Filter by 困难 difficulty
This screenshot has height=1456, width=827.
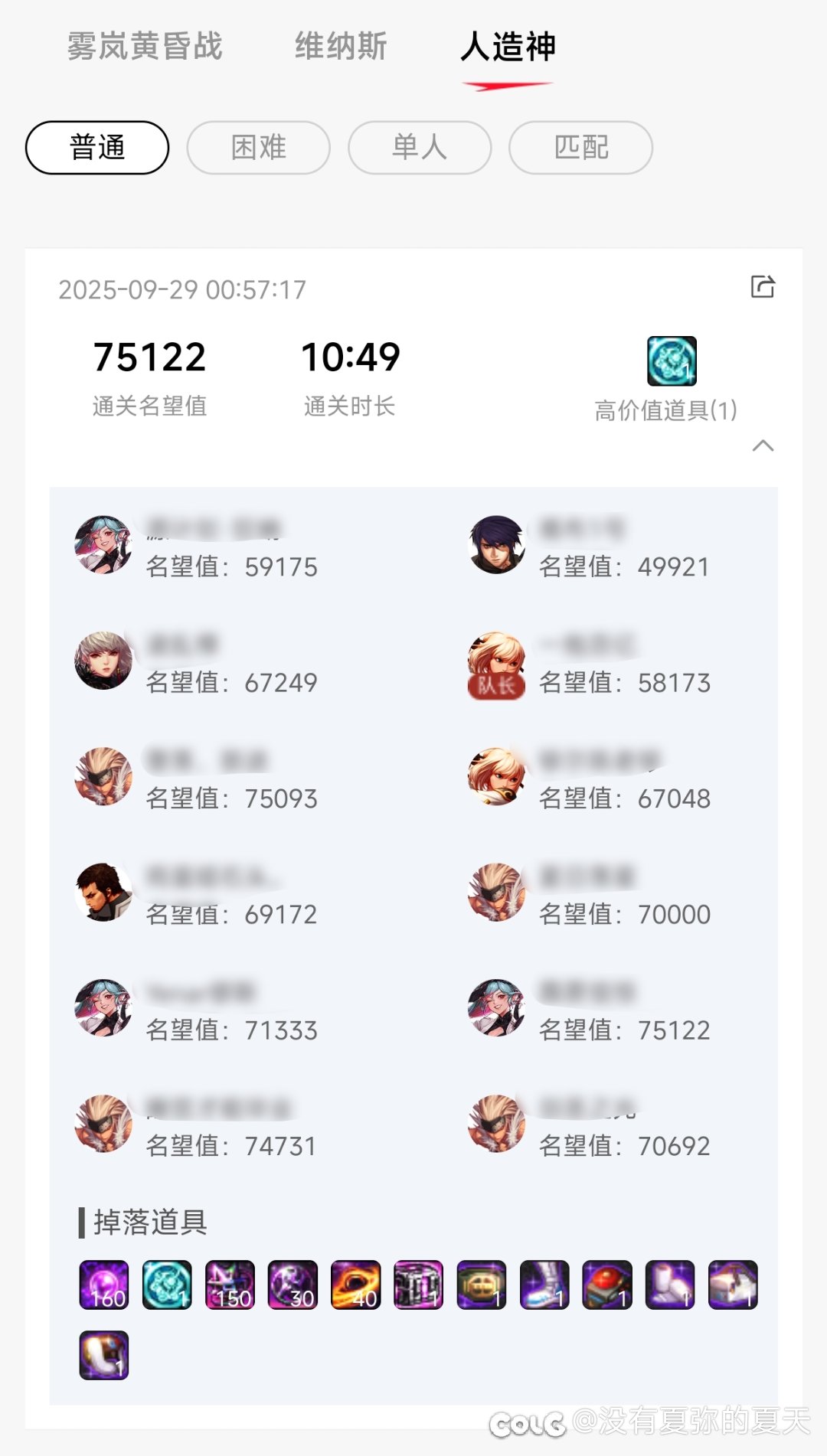click(x=259, y=147)
